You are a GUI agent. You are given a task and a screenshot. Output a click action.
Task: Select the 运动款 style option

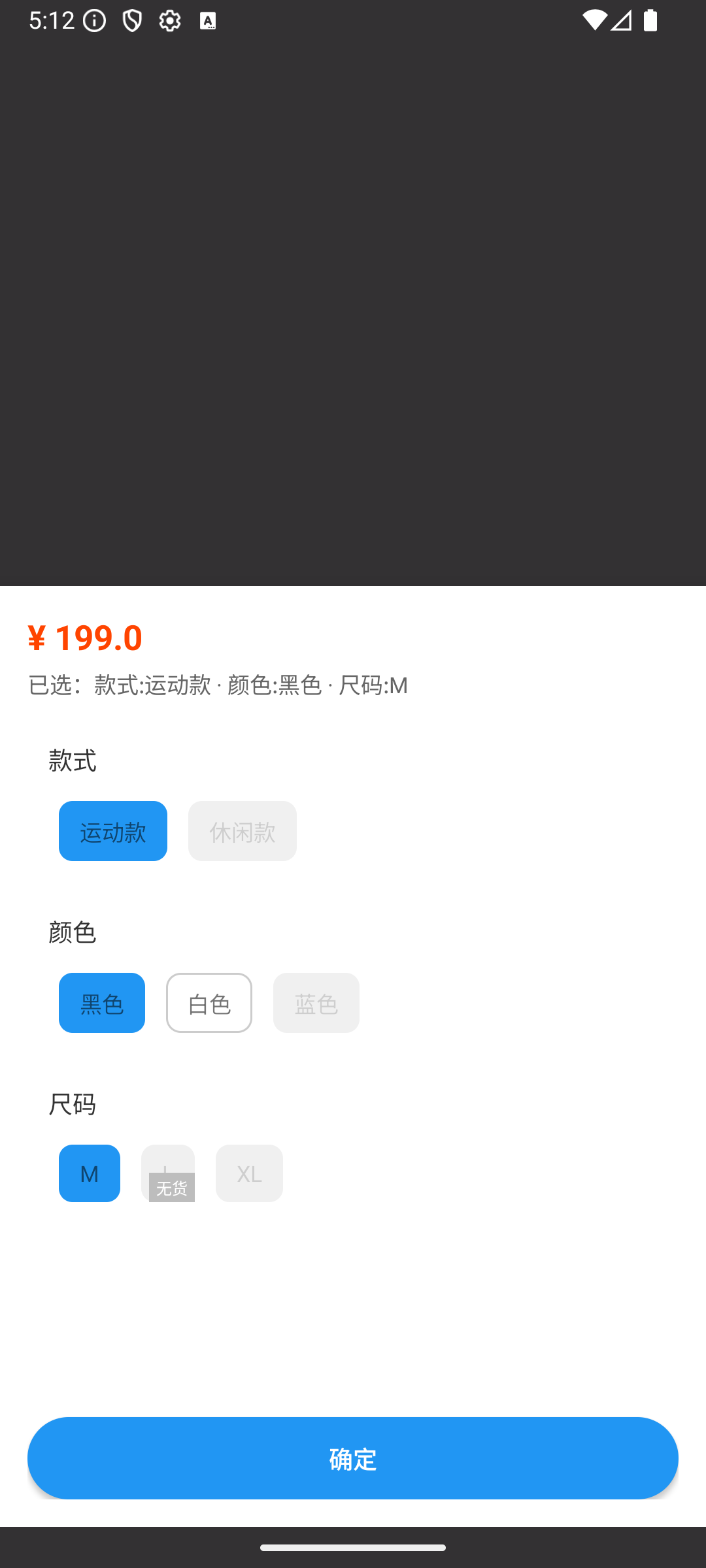pos(112,831)
